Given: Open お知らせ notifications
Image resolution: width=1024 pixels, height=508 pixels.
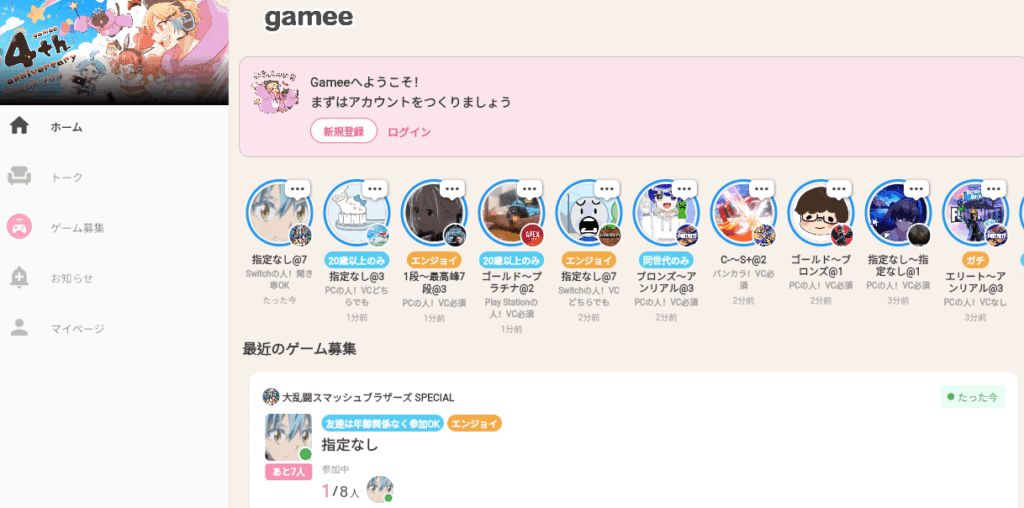Looking at the screenshot, I should click(71, 278).
